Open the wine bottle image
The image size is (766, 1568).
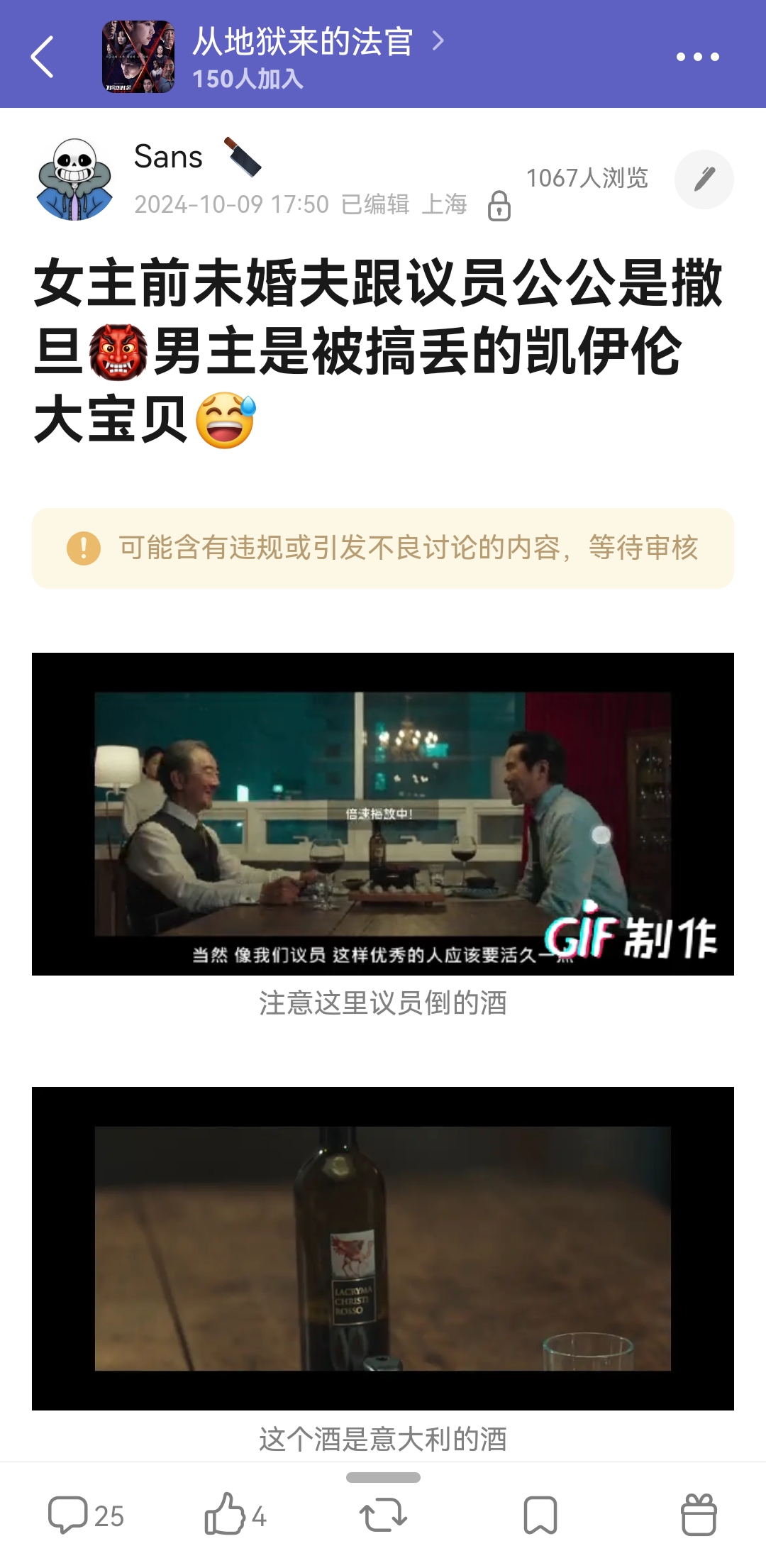[x=383, y=1248]
